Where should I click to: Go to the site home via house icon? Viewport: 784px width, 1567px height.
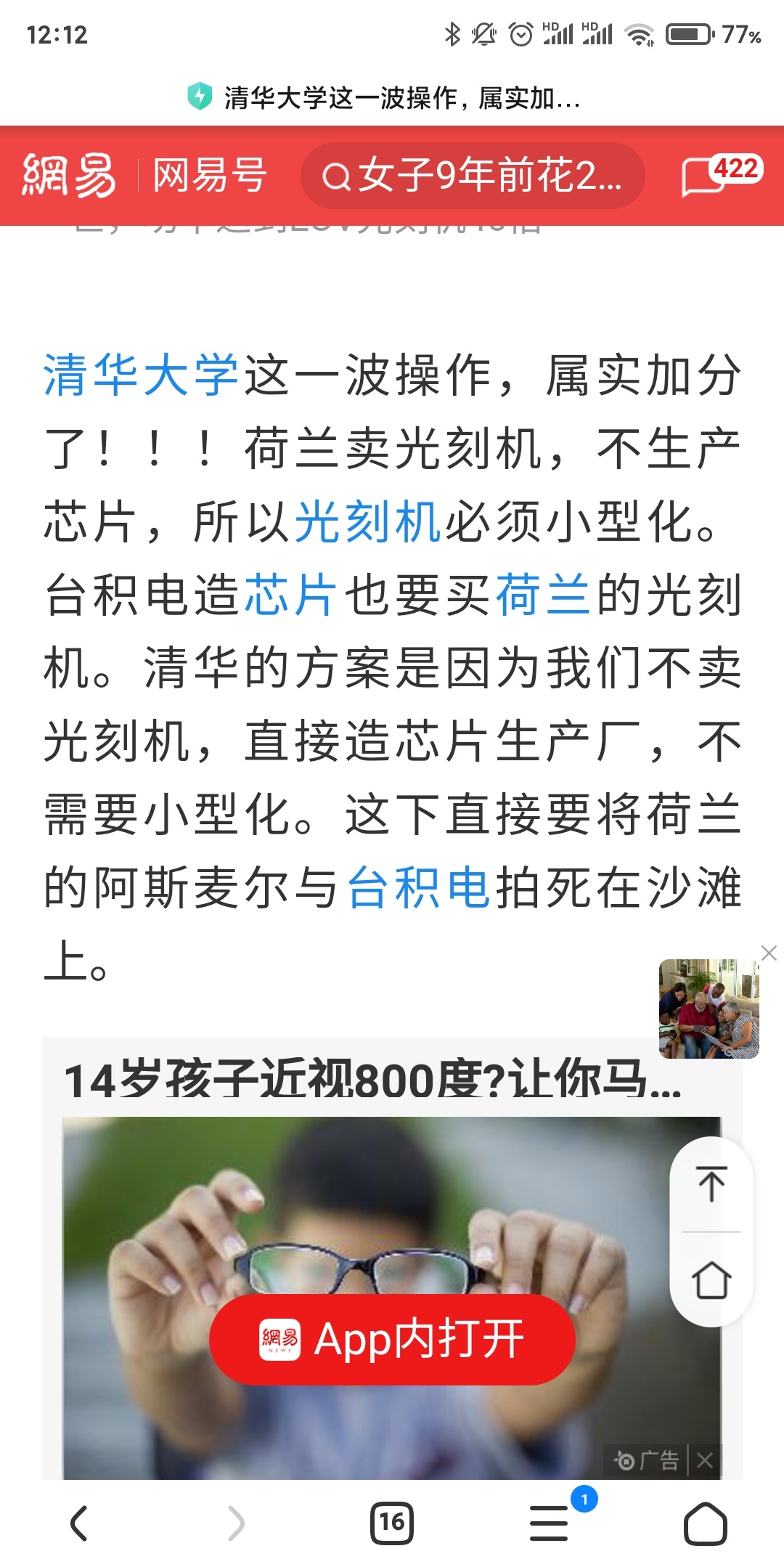[x=711, y=1280]
